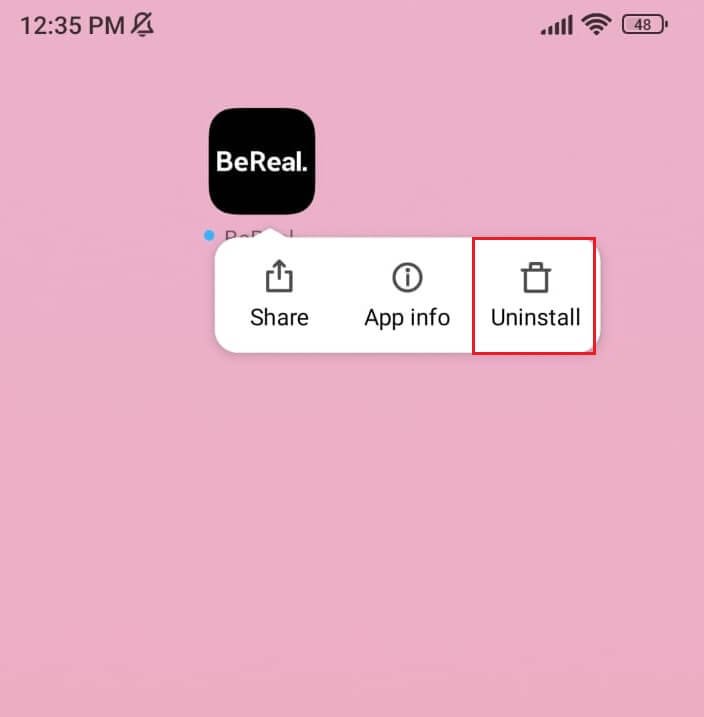
Task: Share the BeReal app
Action: coord(279,295)
